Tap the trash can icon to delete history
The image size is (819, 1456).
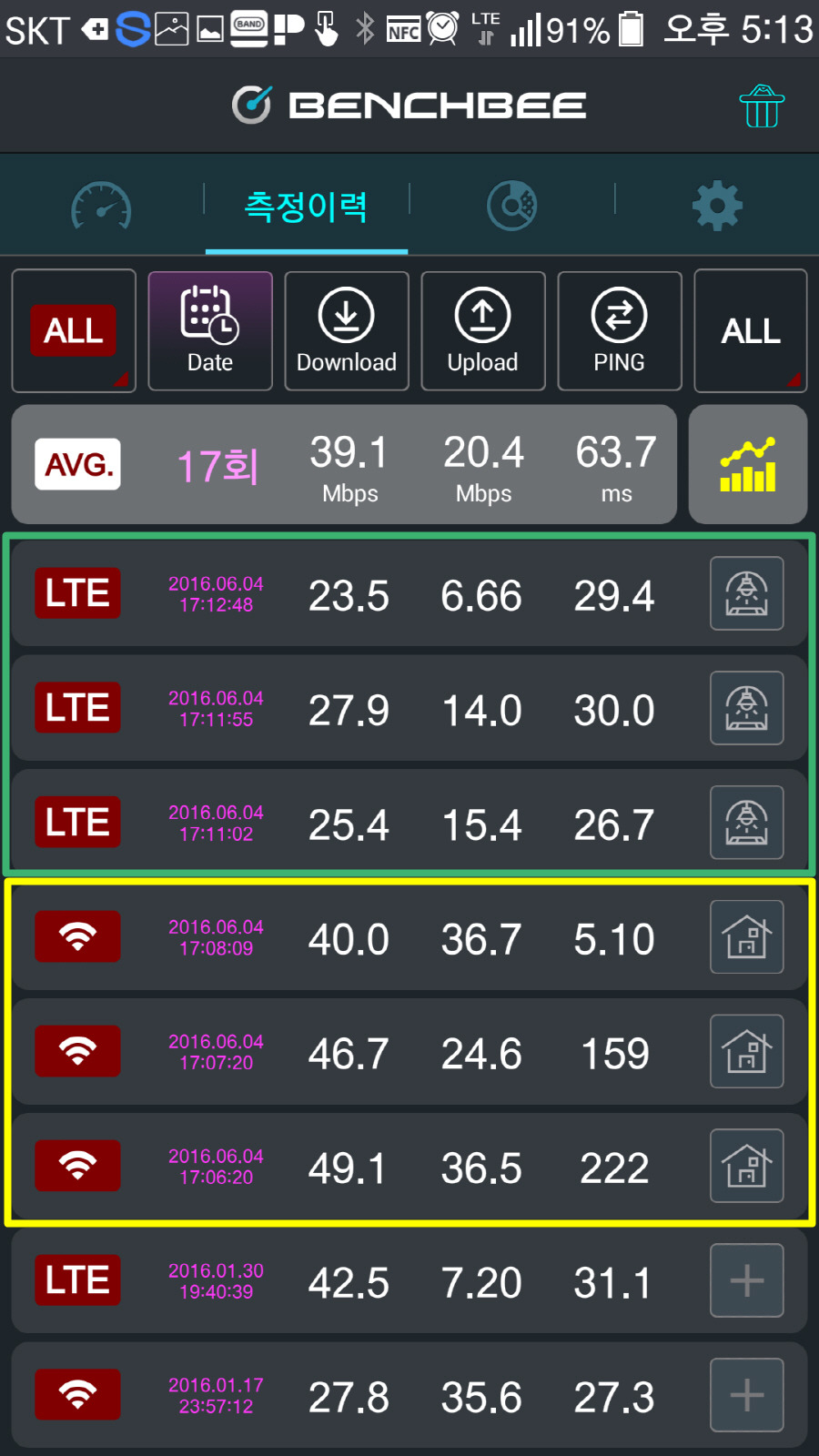click(x=762, y=106)
